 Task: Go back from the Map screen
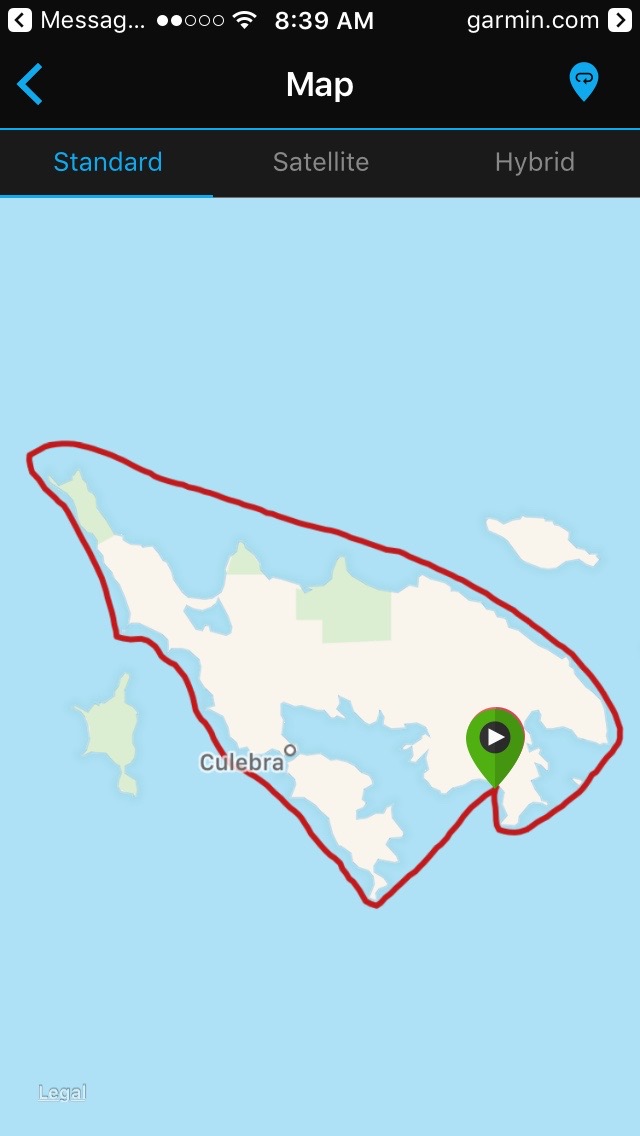pyautogui.click(x=30, y=85)
